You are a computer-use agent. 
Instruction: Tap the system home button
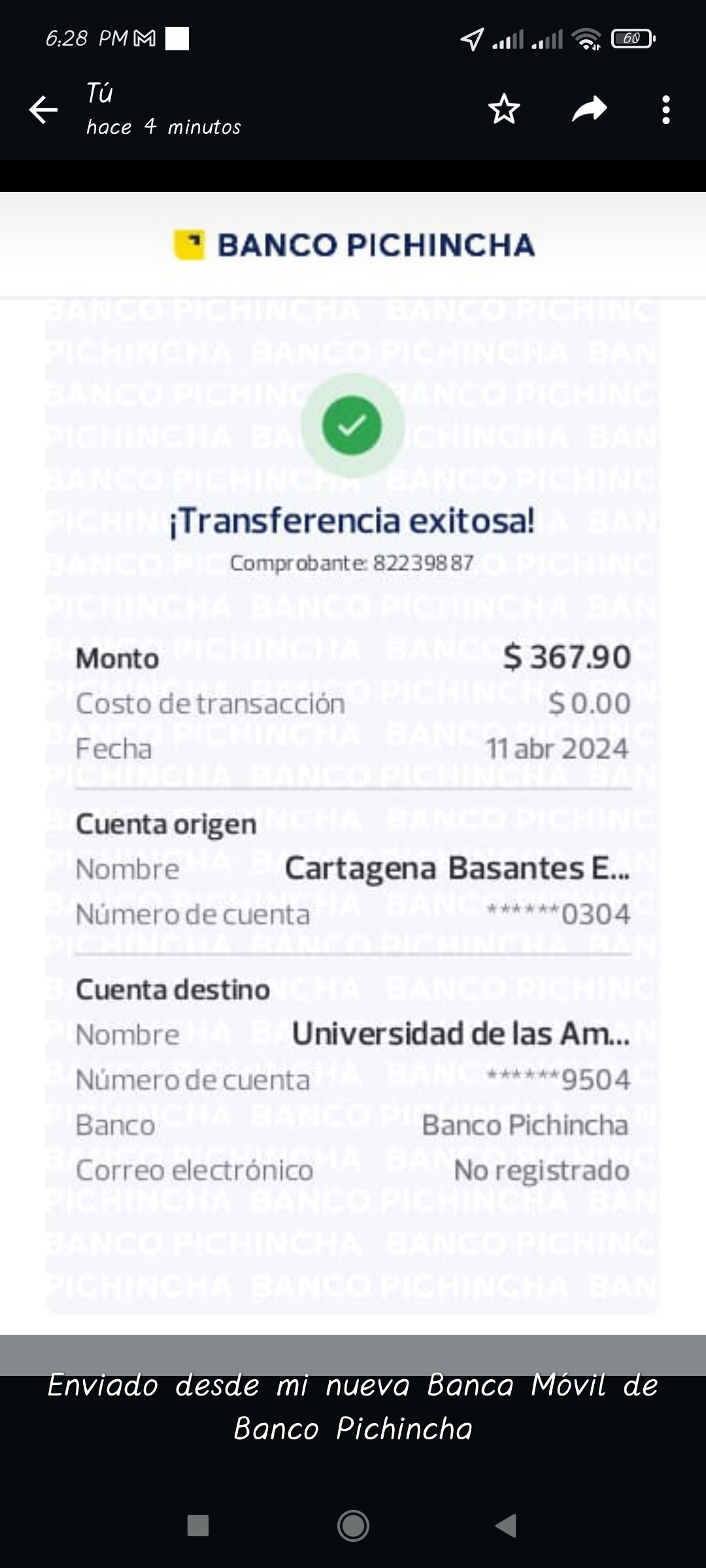pyautogui.click(x=353, y=1526)
